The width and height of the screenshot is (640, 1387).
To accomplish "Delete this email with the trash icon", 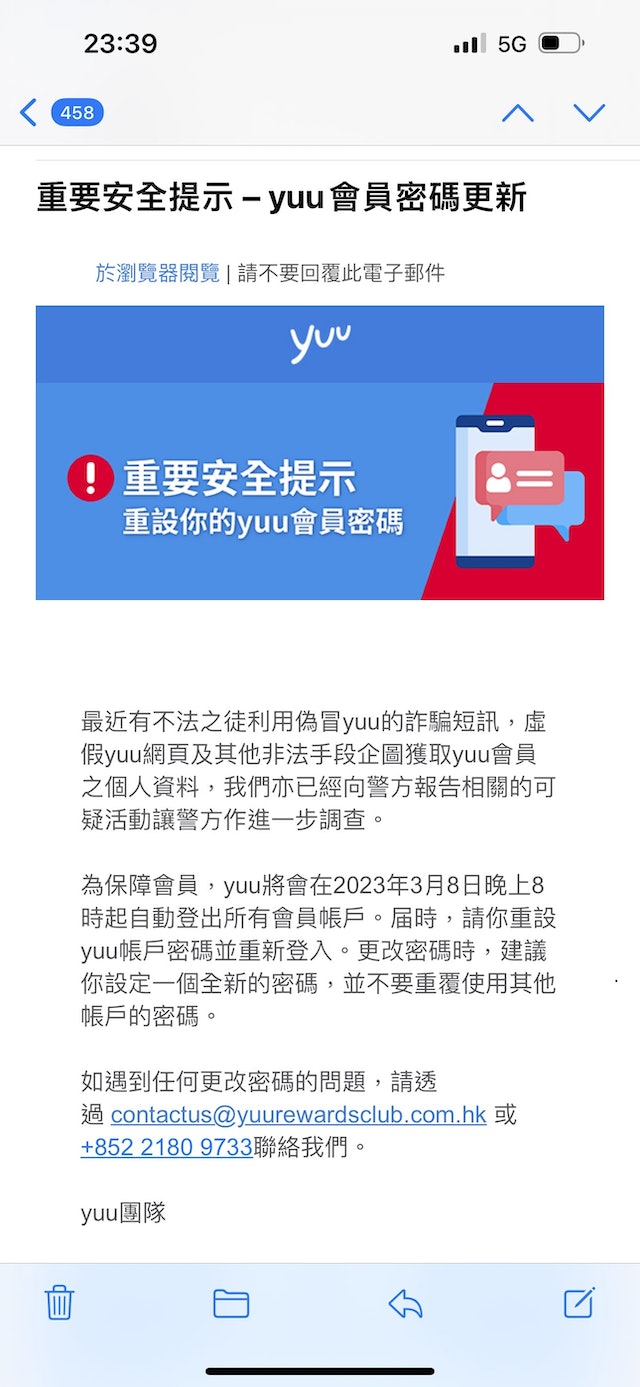I will tap(59, 1303).
